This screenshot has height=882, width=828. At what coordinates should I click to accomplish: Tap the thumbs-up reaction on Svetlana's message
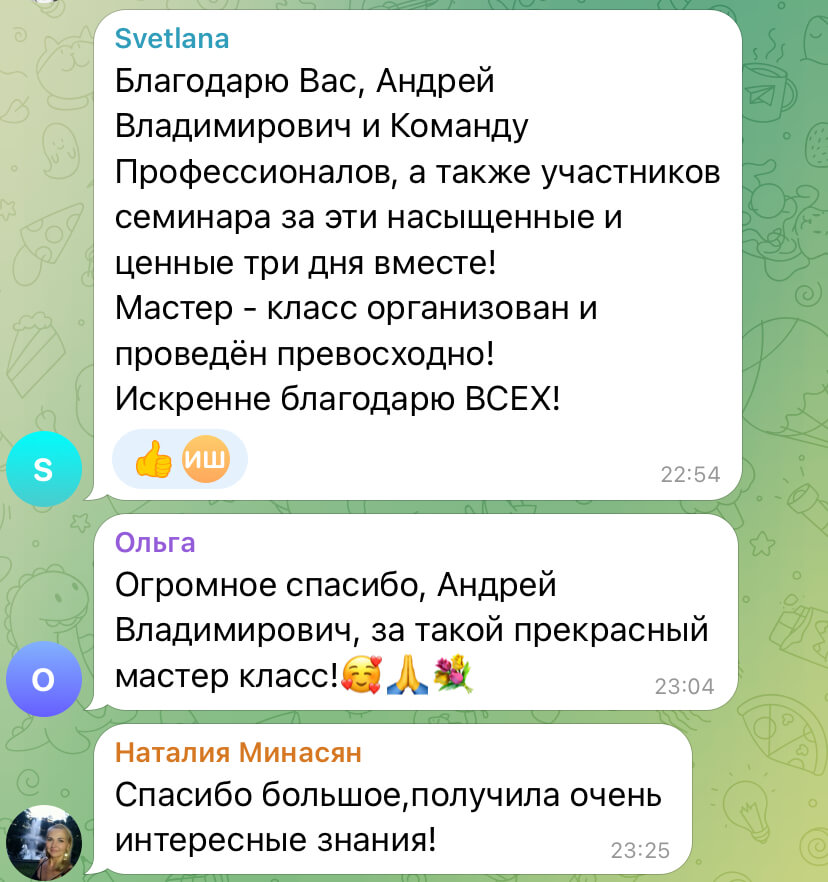click(153, 459)
